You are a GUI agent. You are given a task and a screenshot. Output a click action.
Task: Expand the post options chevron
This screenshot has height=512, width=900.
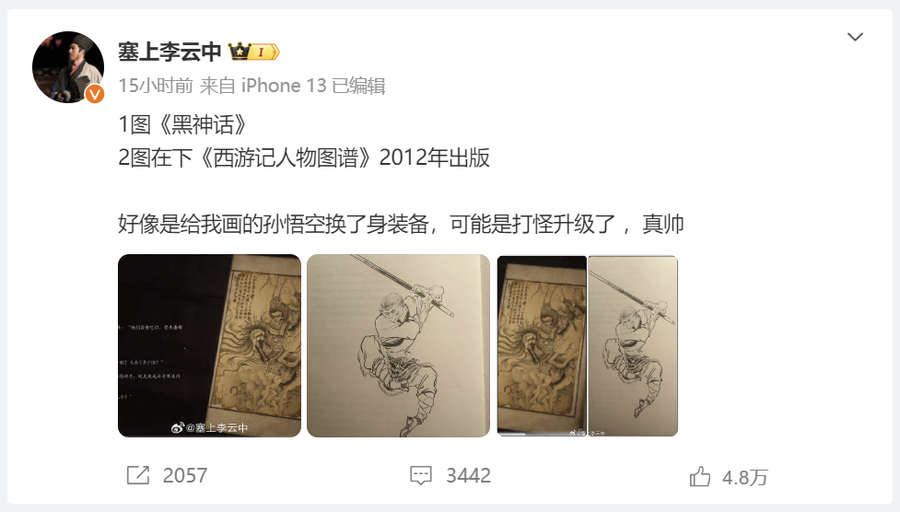(855, 38)
